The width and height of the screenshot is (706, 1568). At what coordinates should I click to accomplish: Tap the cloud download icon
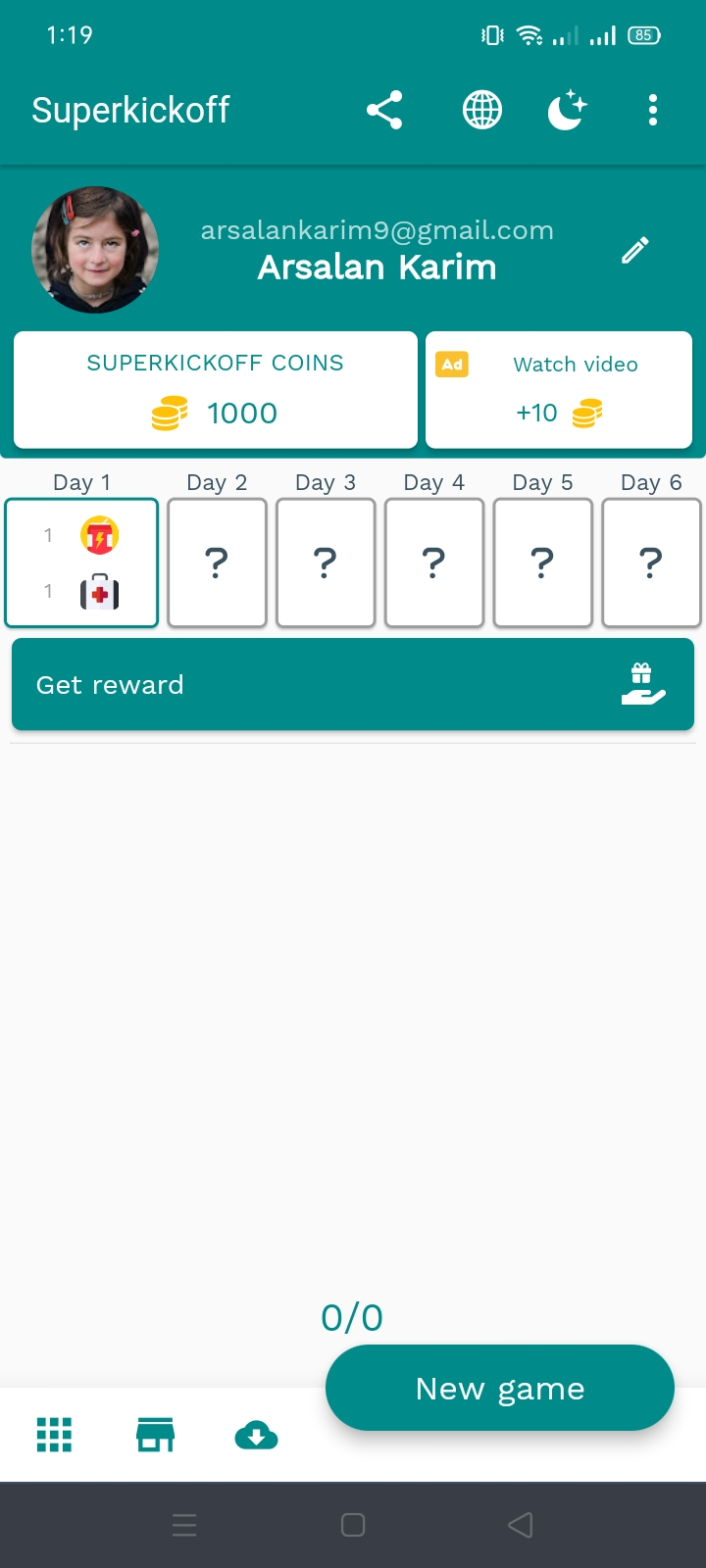257,1436
